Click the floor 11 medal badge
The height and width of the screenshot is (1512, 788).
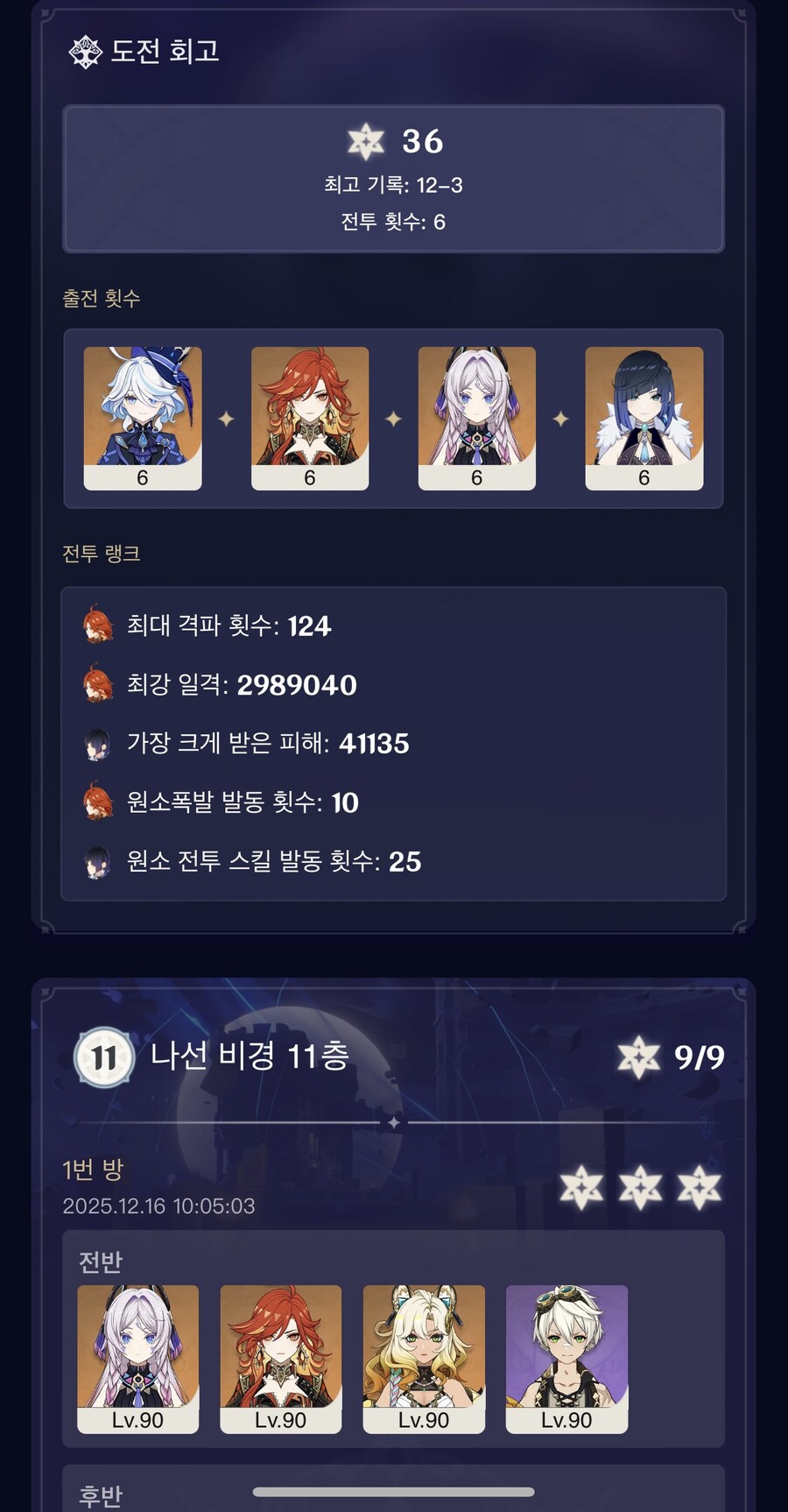104,1057
